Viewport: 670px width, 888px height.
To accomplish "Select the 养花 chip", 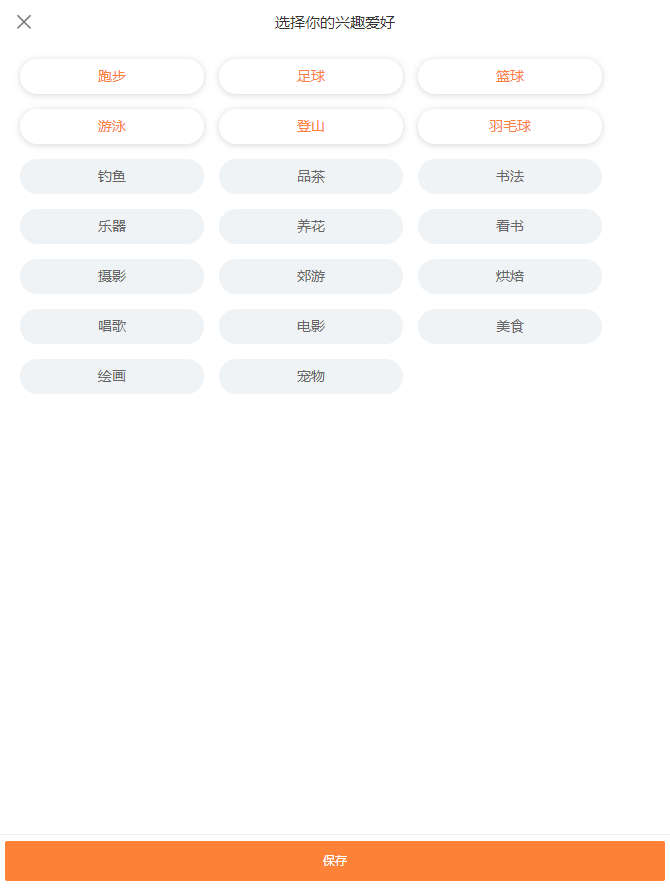I will click(x=311, y=226).
